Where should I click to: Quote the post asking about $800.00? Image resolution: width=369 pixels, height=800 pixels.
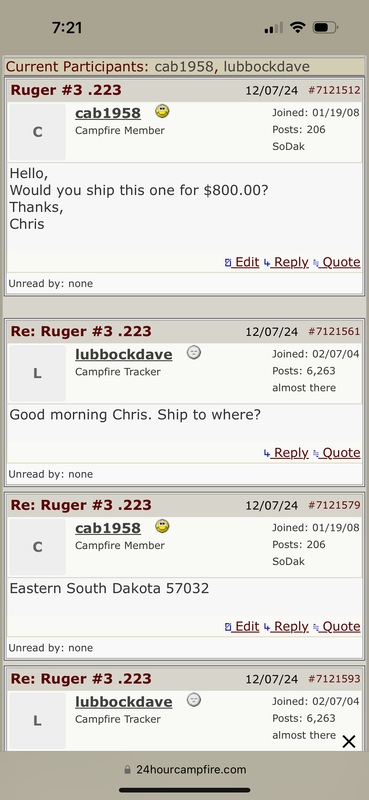pyautogui.click(x=336, y=262)
